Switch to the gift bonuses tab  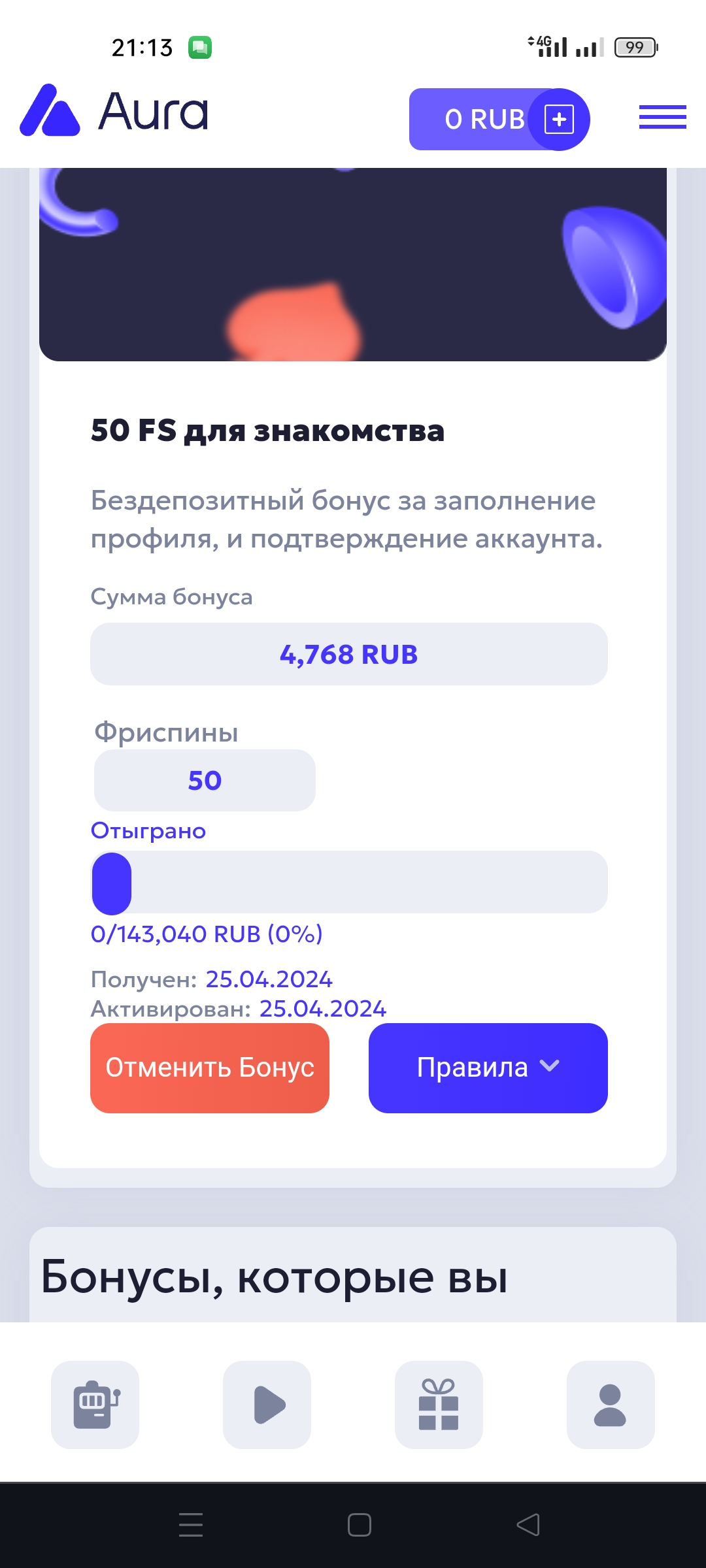point(439,1405)
